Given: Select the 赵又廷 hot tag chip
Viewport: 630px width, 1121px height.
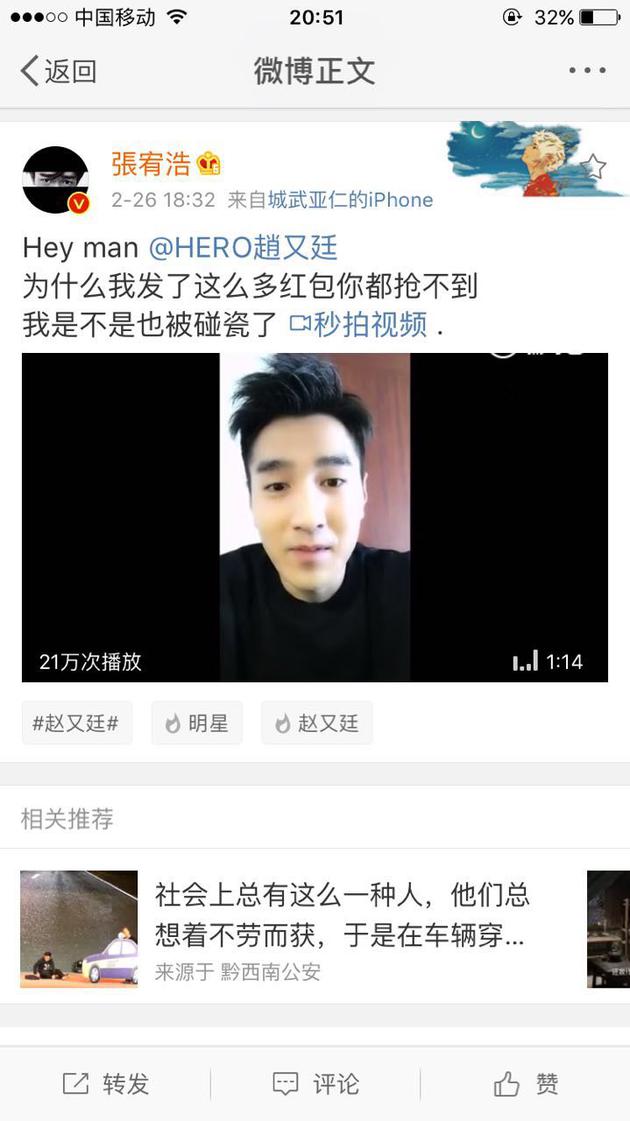Looking at the screenshot, I should pyautogui.click(x=317, y=723).
